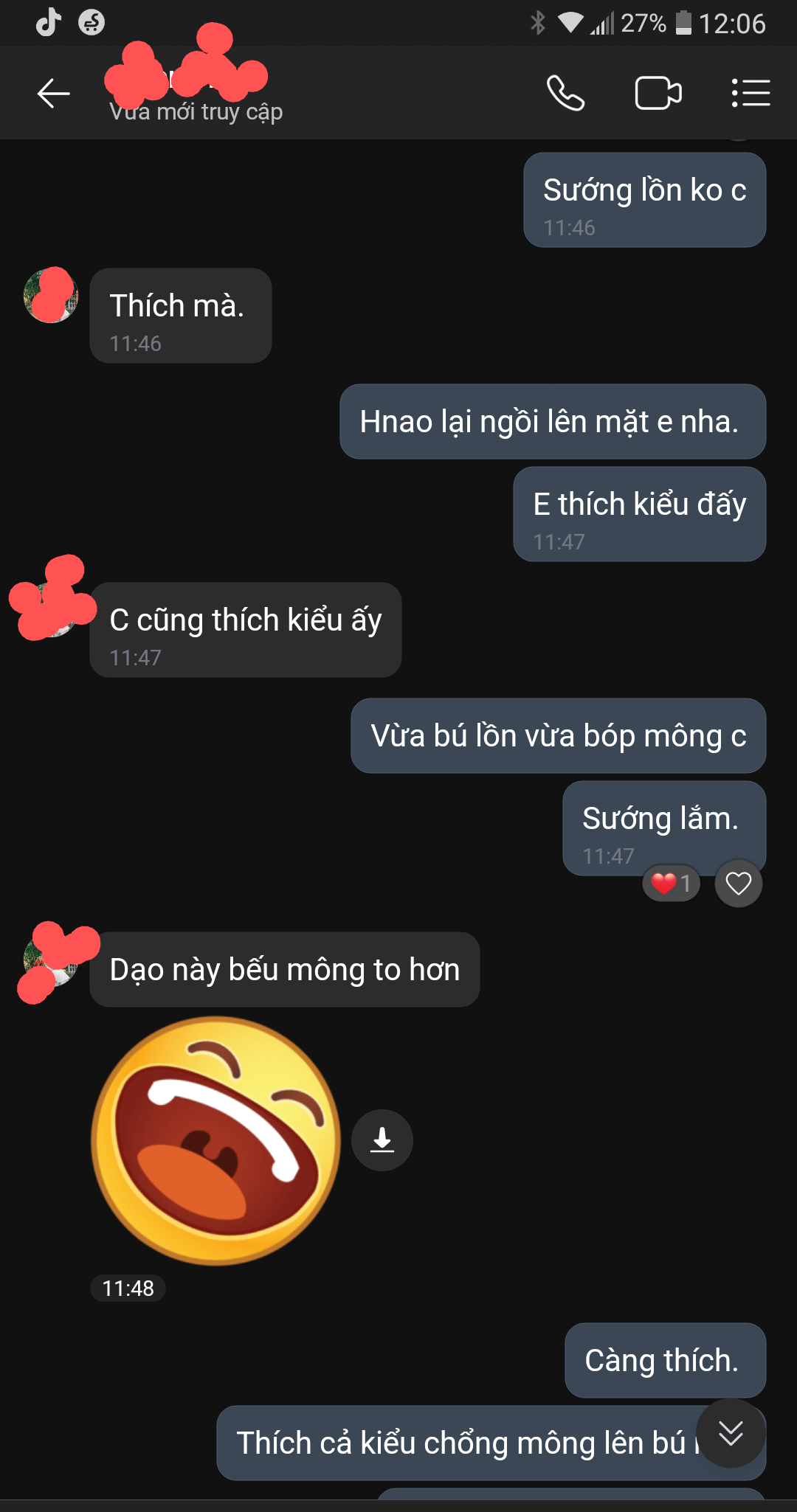The width and height of the screenshot is (797, 1512).
Task: Open the laughing emoji sticker
Action: pos(215,1140)
